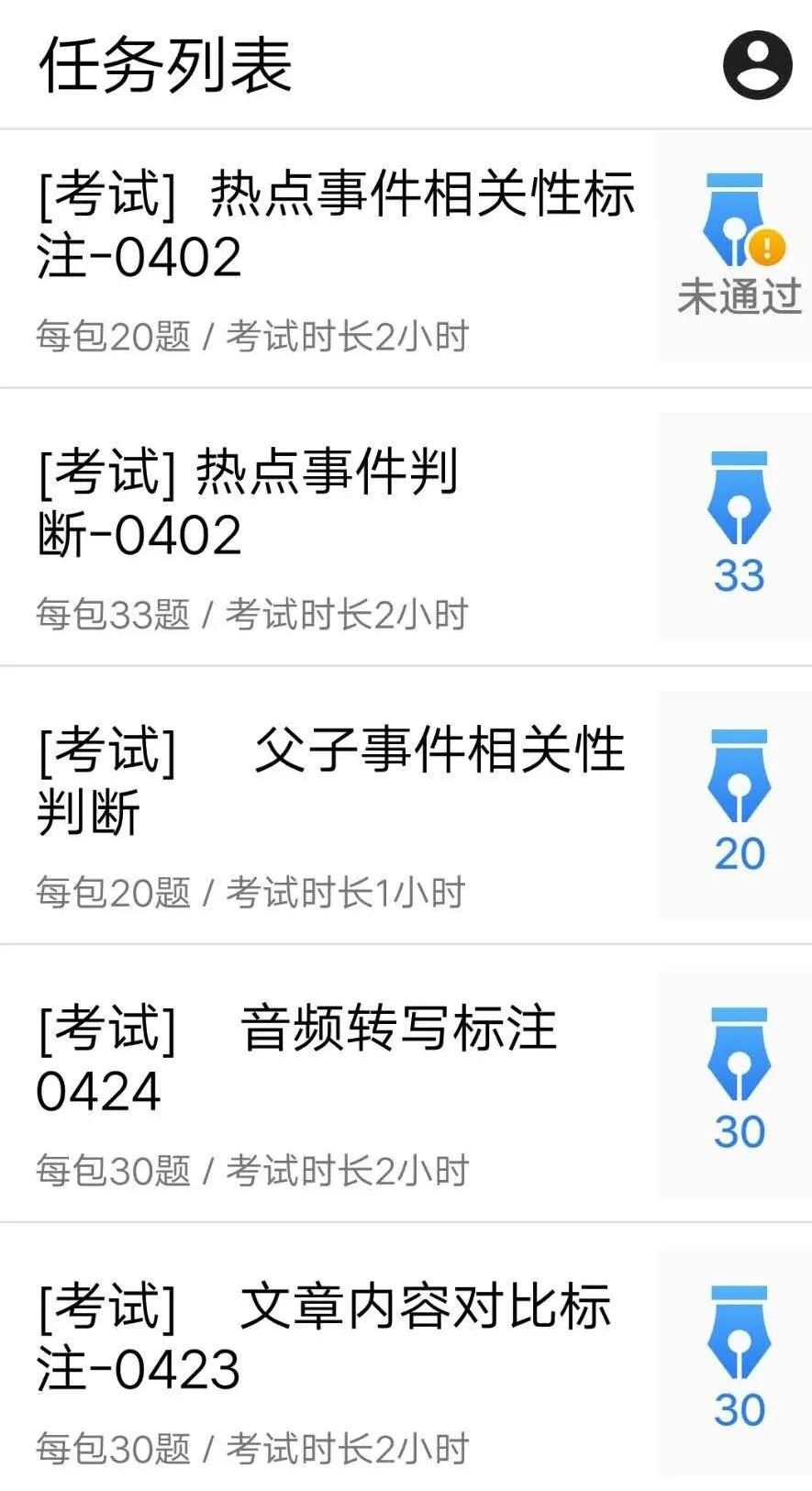Viewport: 812px width, 1491px height.
Task: Open the user profile icon
Action: click(x=757, y=64)
